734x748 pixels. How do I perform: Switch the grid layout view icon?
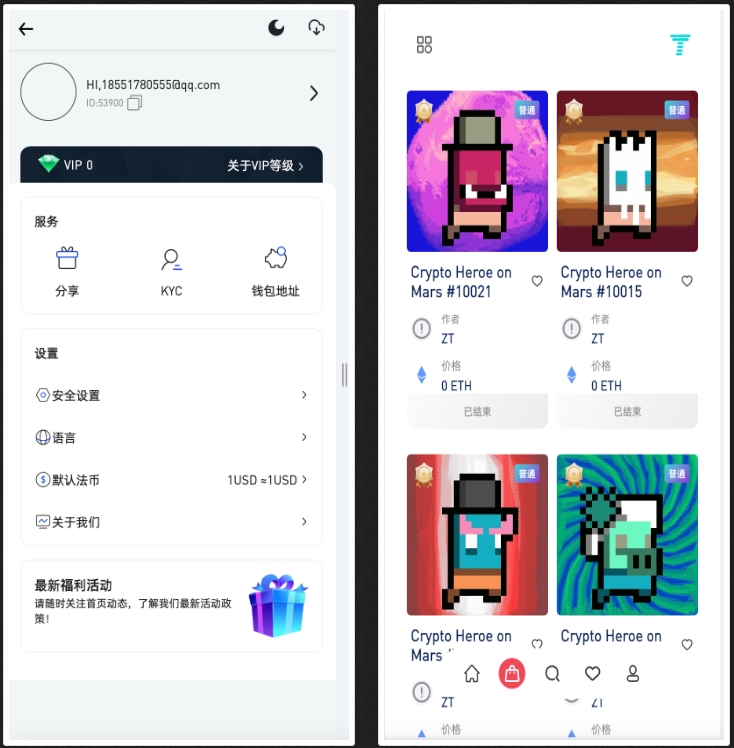pyautogui.click(x=424, y=45)
